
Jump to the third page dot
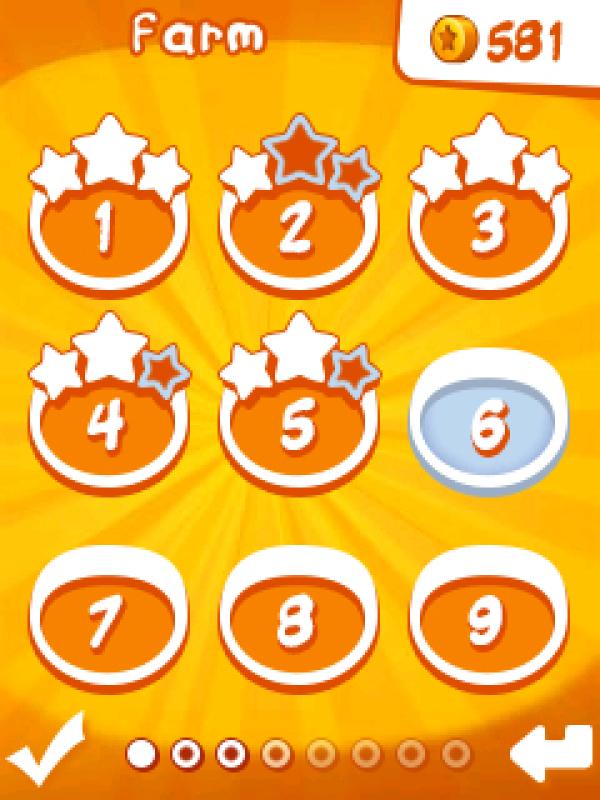tap(232, 752)
